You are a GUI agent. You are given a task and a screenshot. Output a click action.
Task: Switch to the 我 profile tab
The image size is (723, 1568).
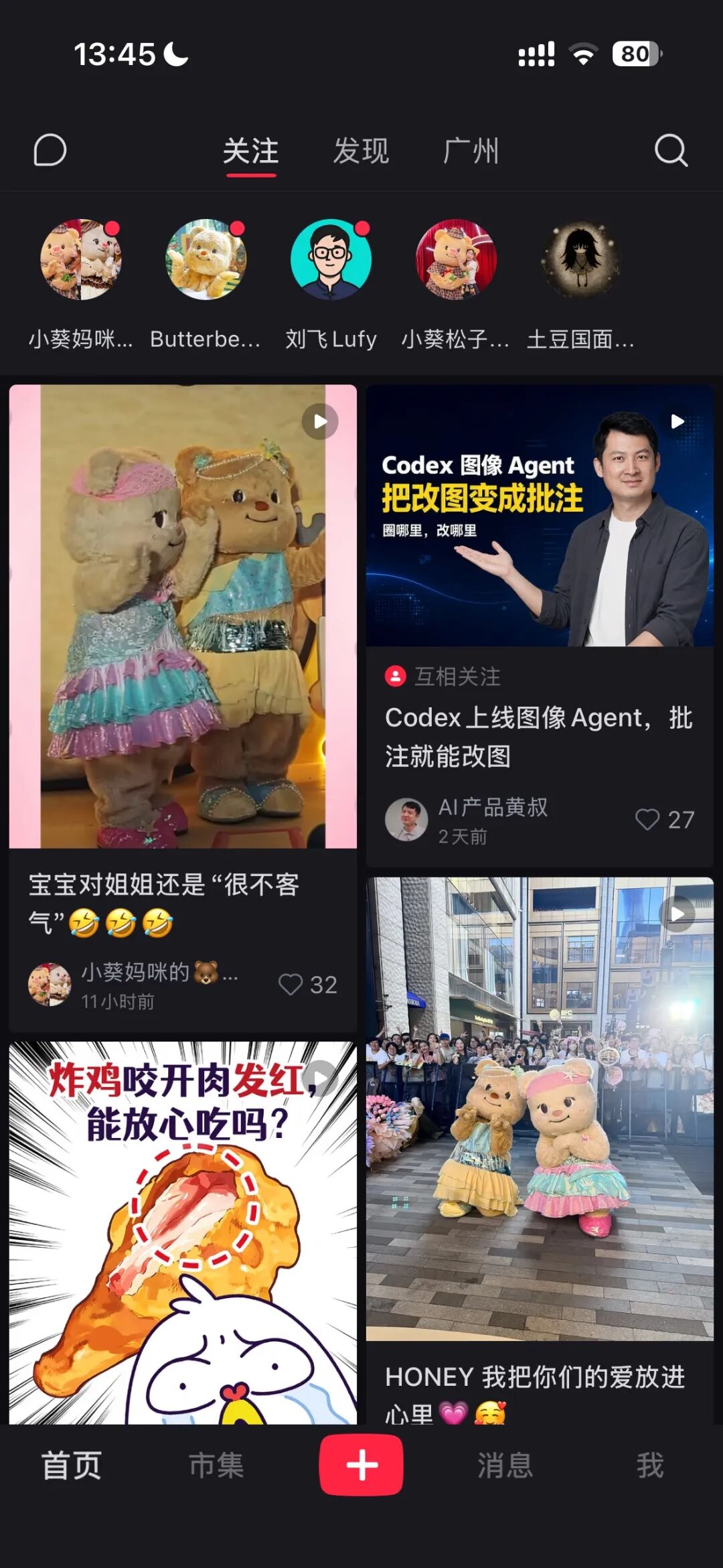650,1465
